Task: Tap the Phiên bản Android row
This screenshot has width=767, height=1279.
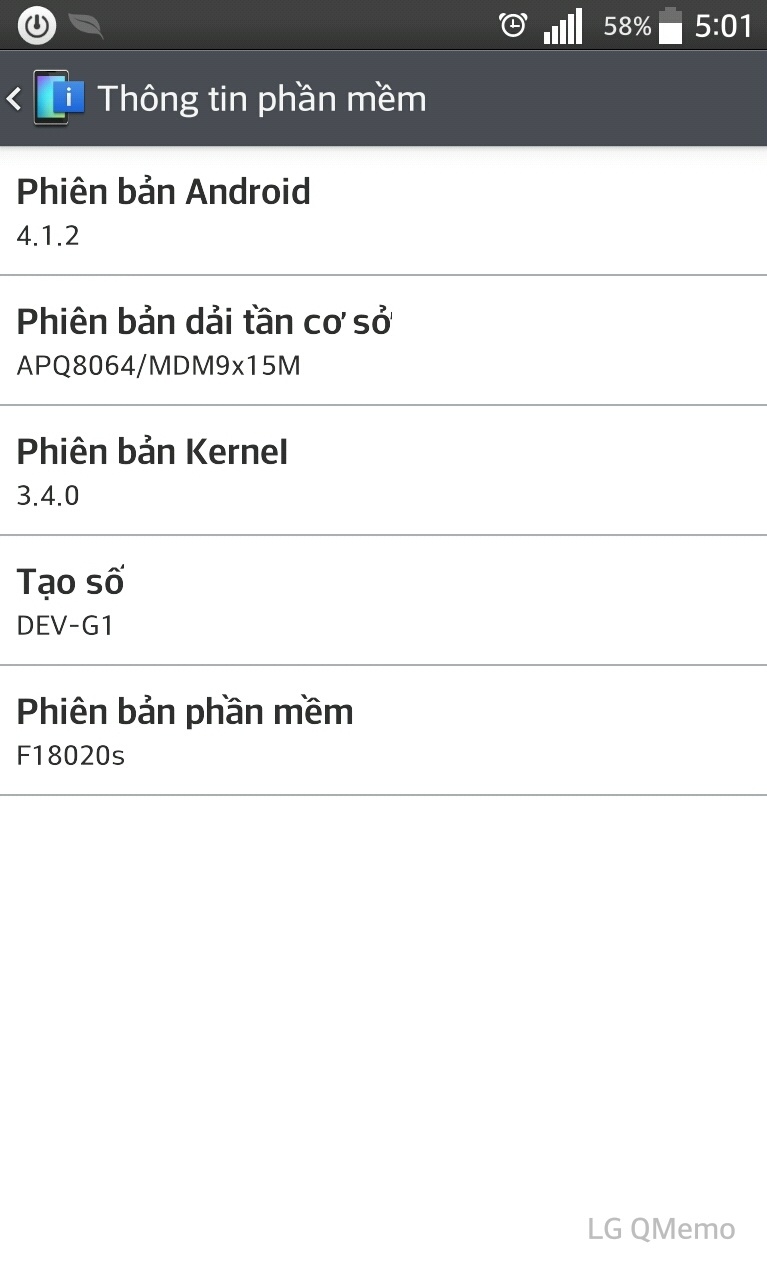Action: tap(383, 211)
